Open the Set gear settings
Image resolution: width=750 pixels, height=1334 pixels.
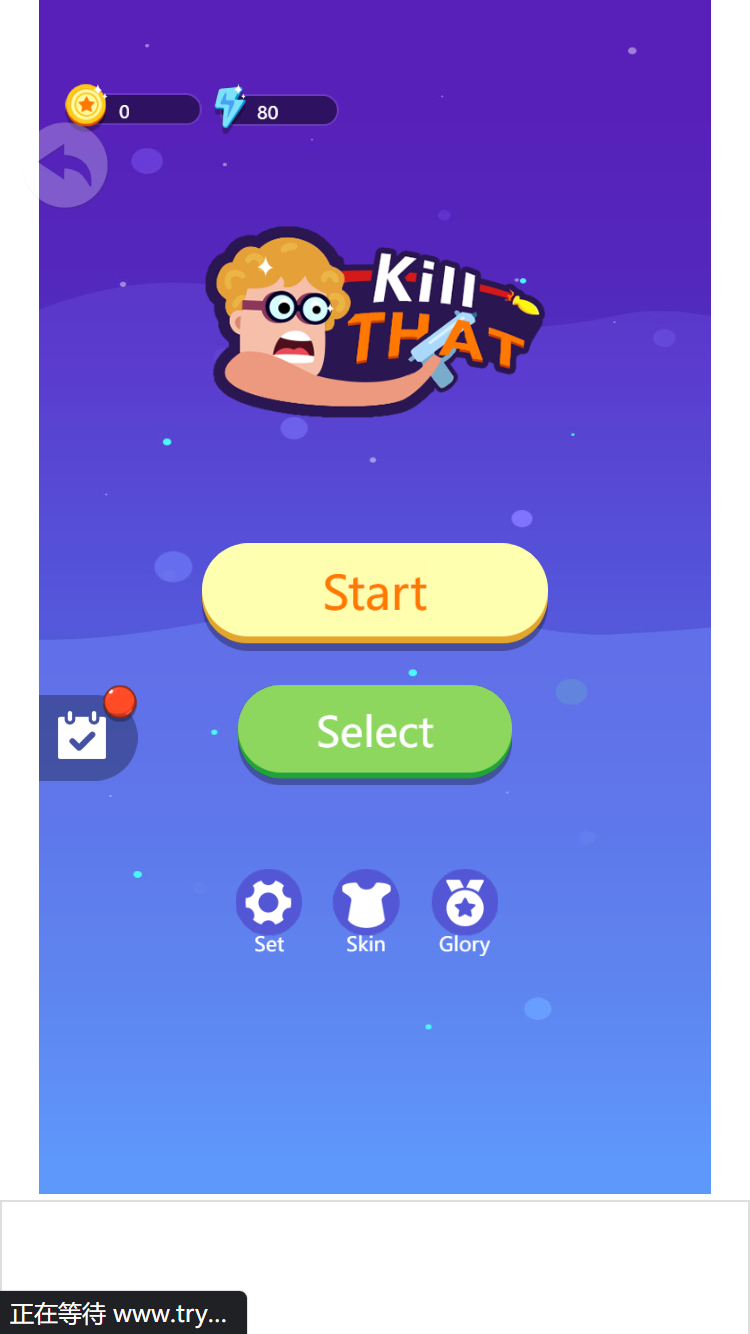click(269, 903)
